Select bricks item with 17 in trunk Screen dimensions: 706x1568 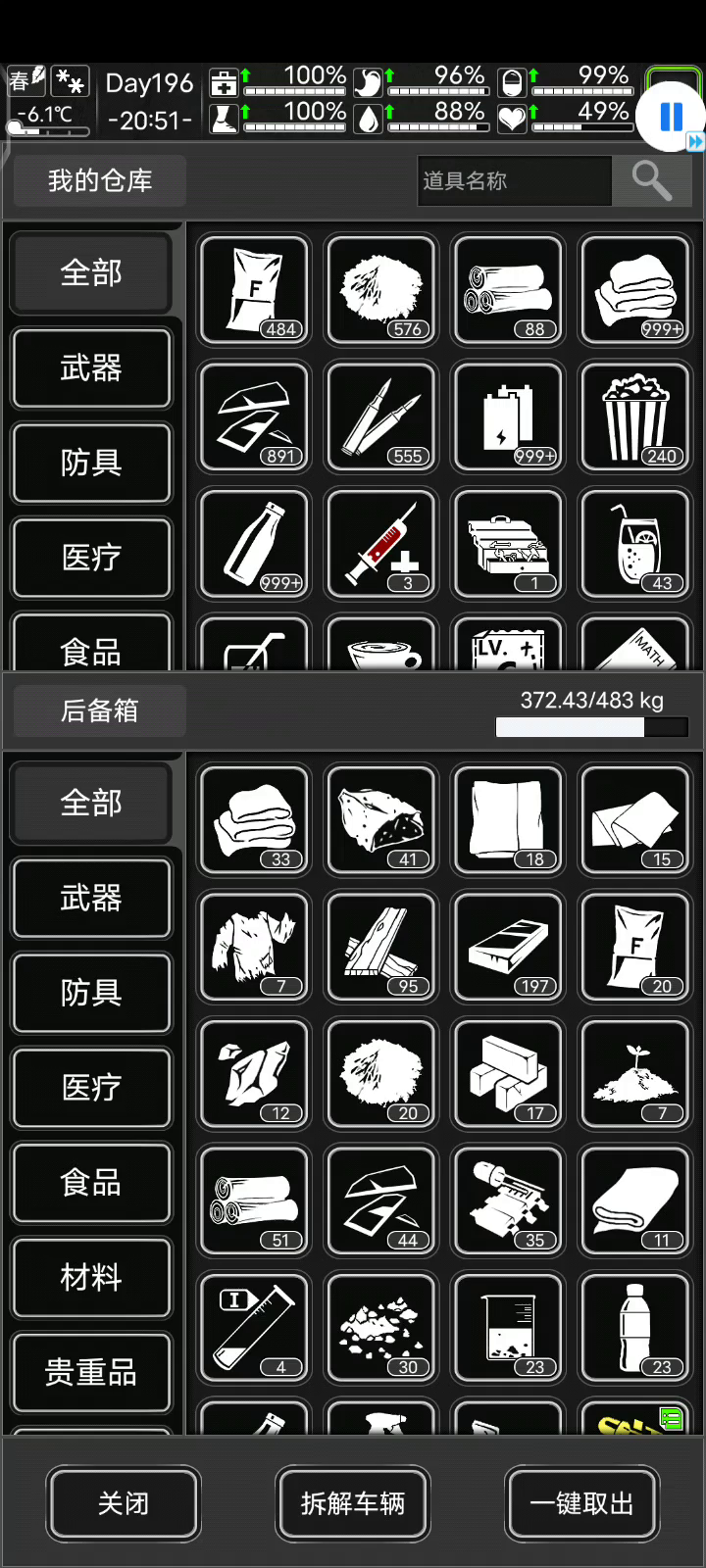click(x=508, y=1074)
